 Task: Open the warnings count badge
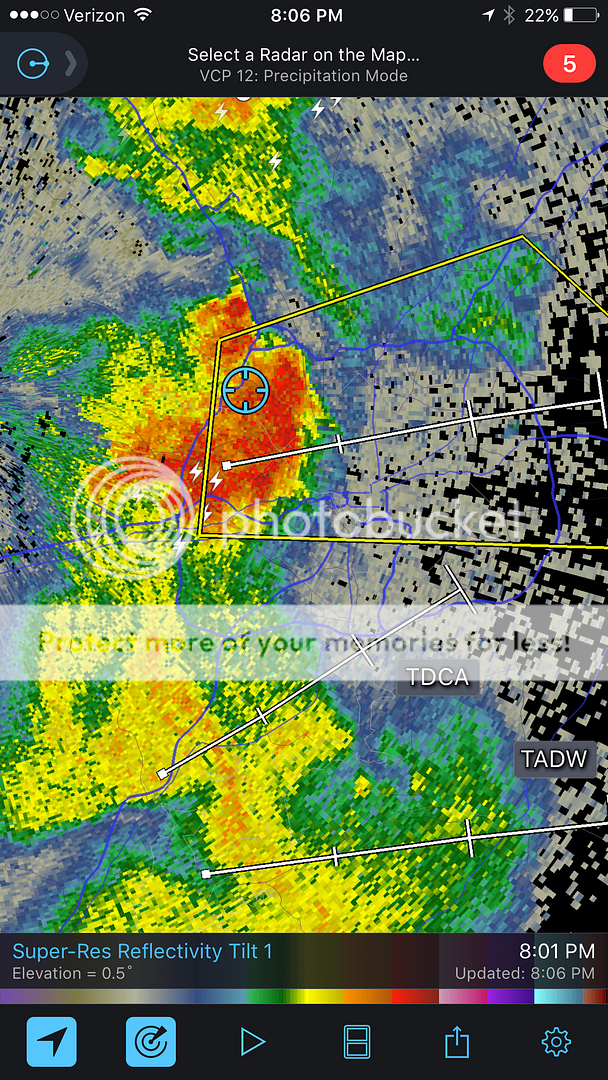(569, 64)
